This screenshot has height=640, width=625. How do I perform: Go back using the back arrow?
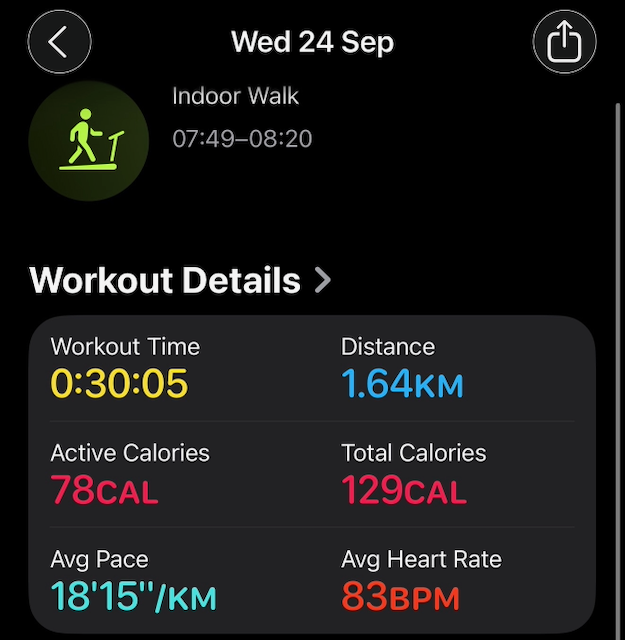[x=59, y=42]
